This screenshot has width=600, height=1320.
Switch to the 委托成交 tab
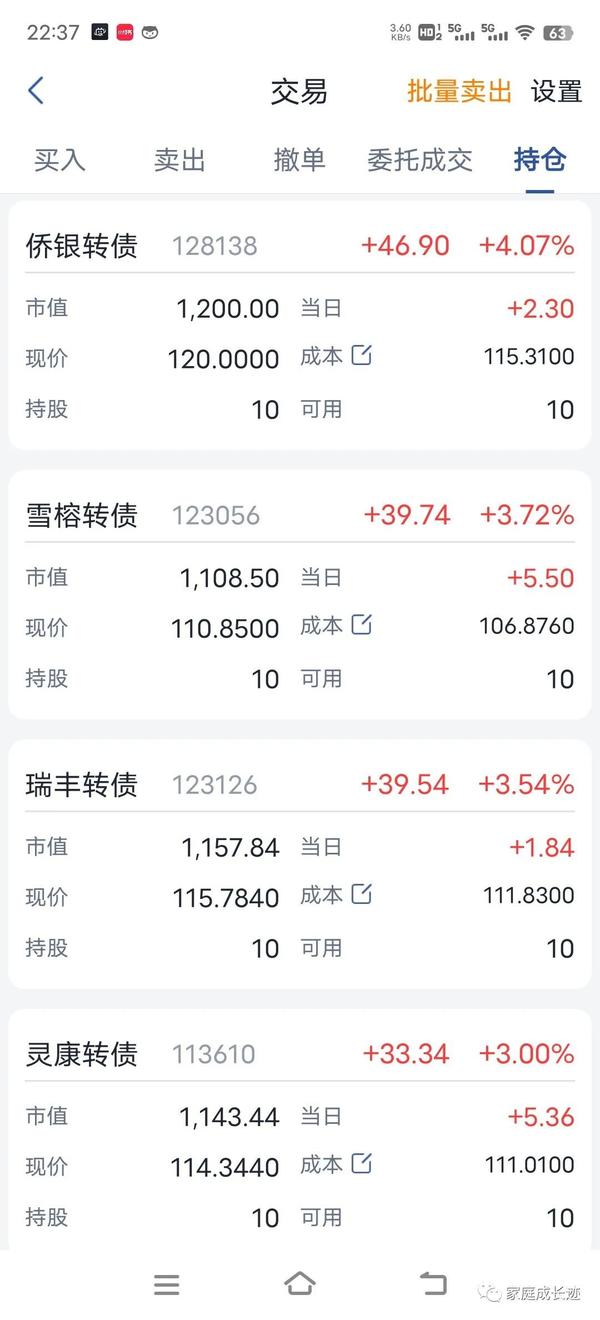[420, 159]
